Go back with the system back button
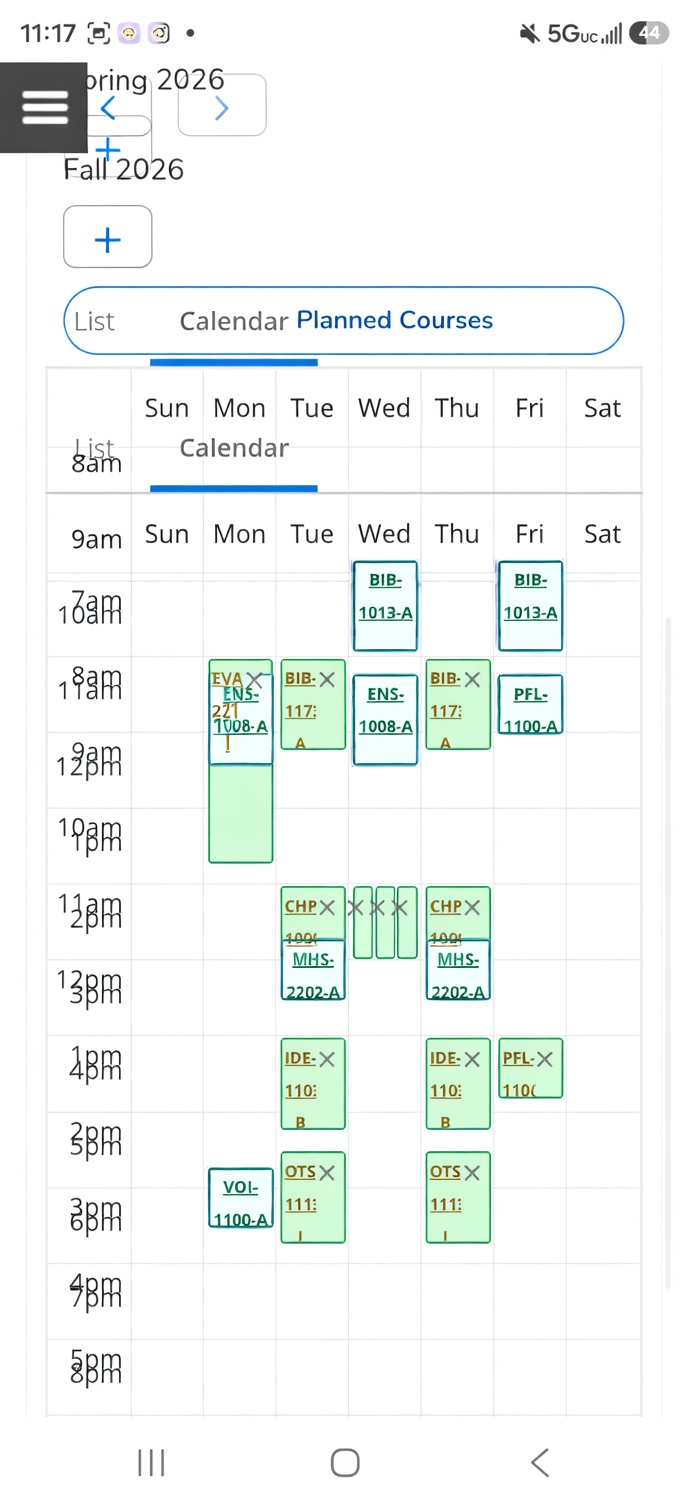Image resolution: width=688 pixels, height=1504 pixels. 540,1463
